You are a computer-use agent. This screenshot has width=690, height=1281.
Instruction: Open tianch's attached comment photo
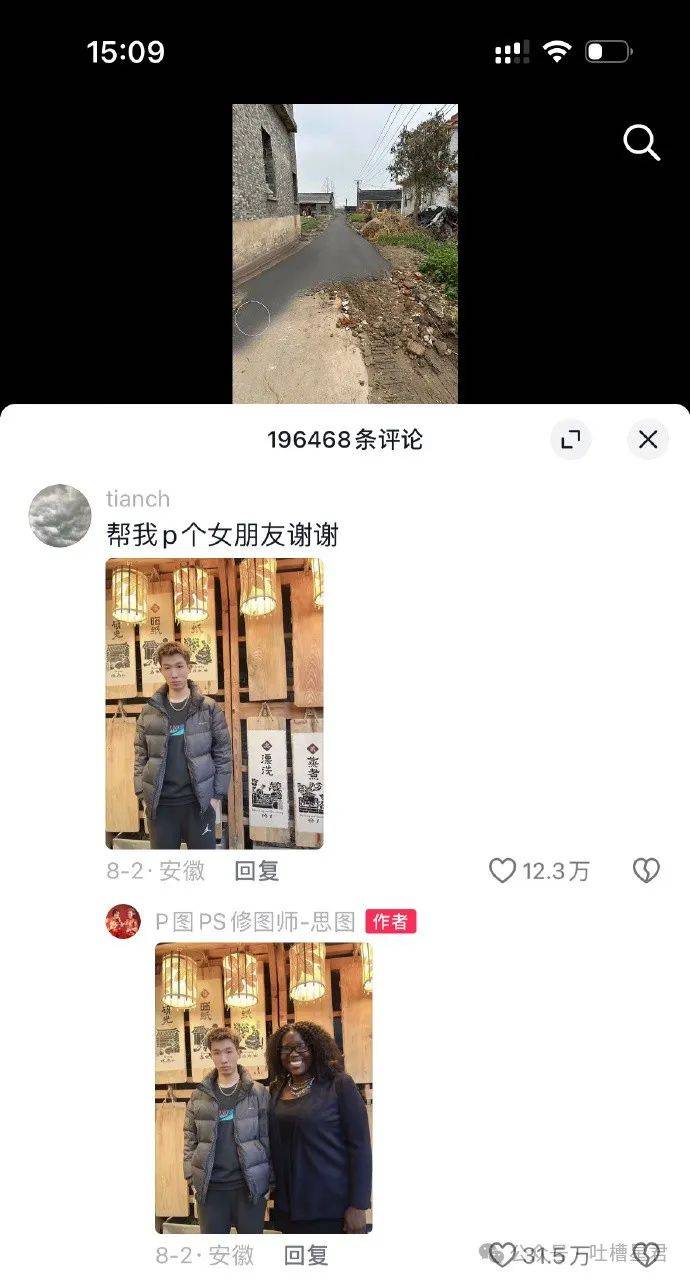point(214,703)
